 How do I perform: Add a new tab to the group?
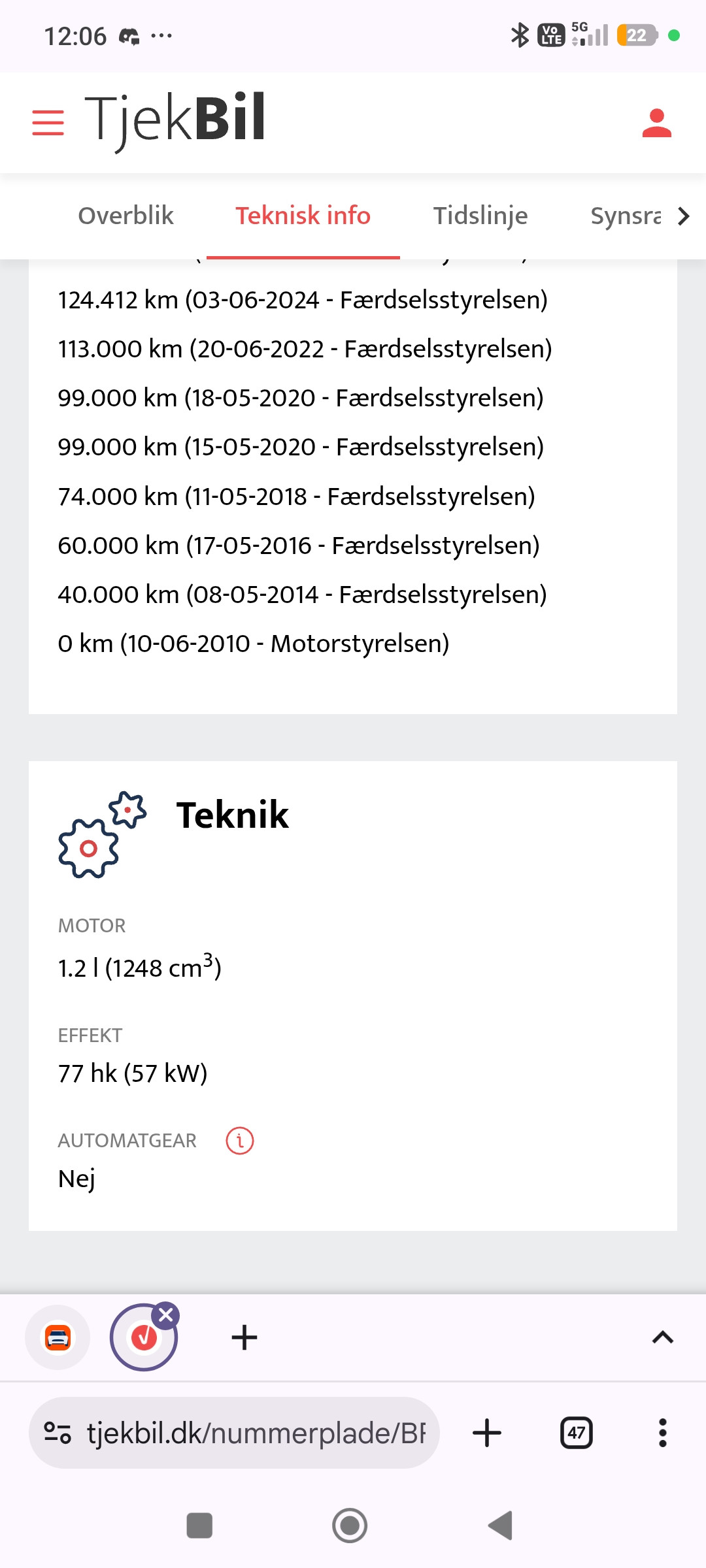(244, 1337)
